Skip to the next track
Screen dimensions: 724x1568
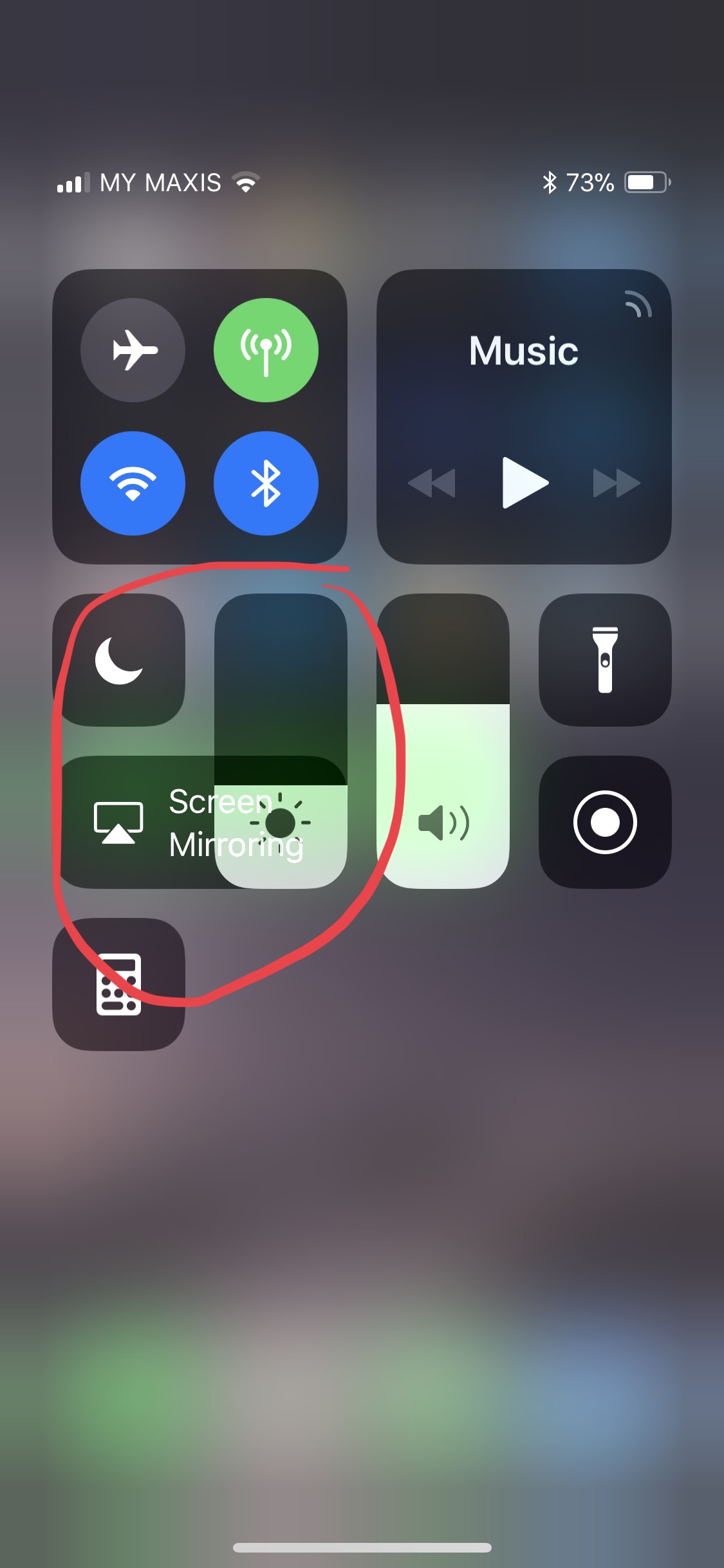tap(616, 483)
